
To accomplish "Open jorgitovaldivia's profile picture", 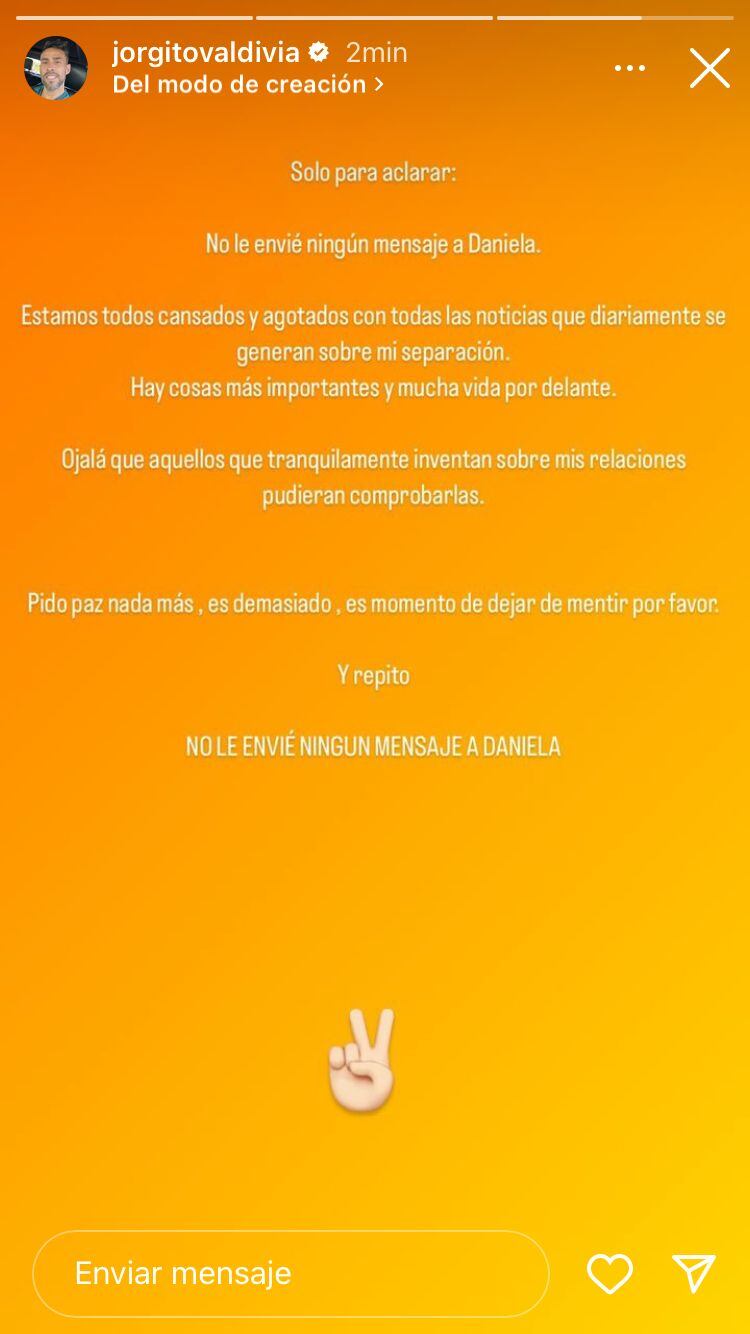I will (x=56, y=68).
